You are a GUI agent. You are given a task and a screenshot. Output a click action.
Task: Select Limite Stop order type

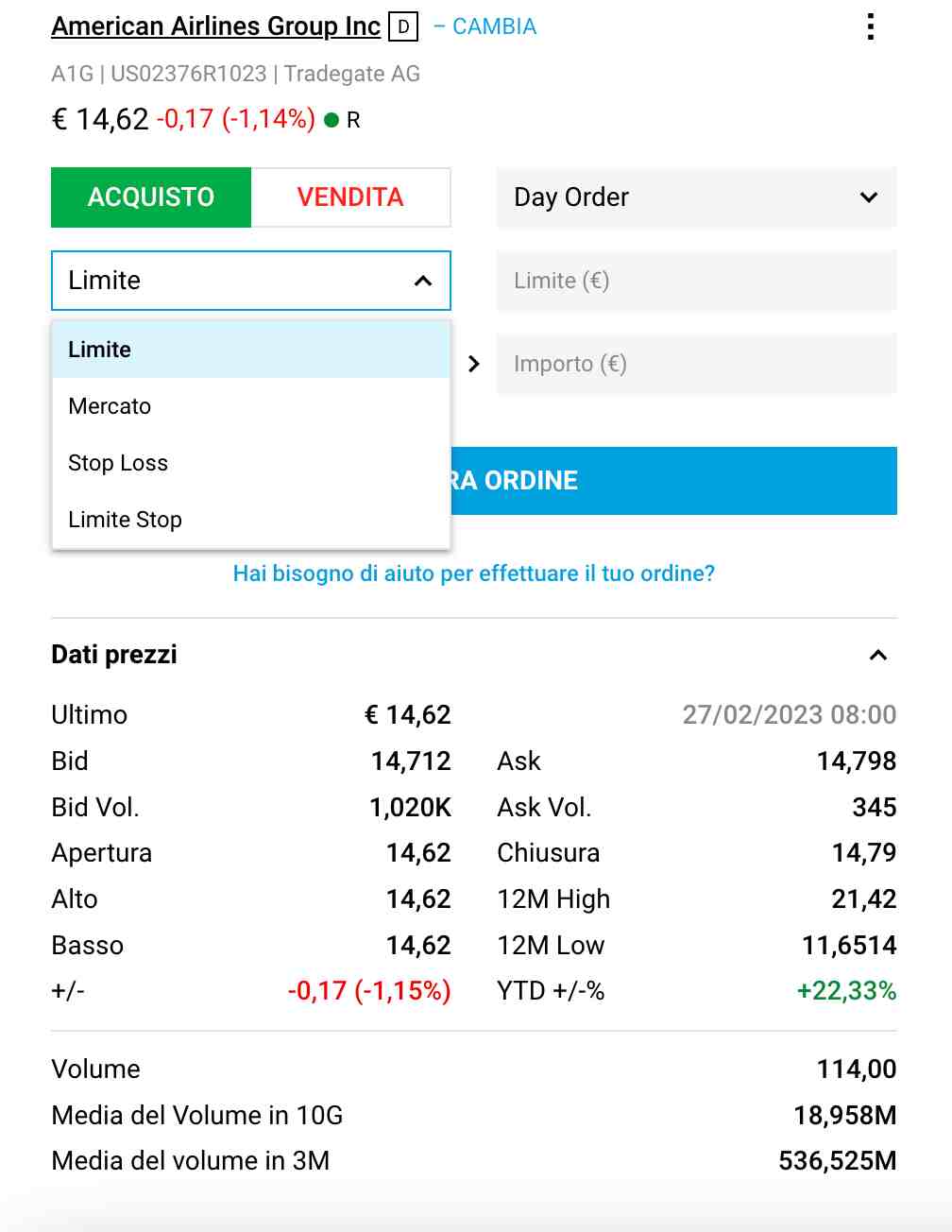click(x=125, y=520)
